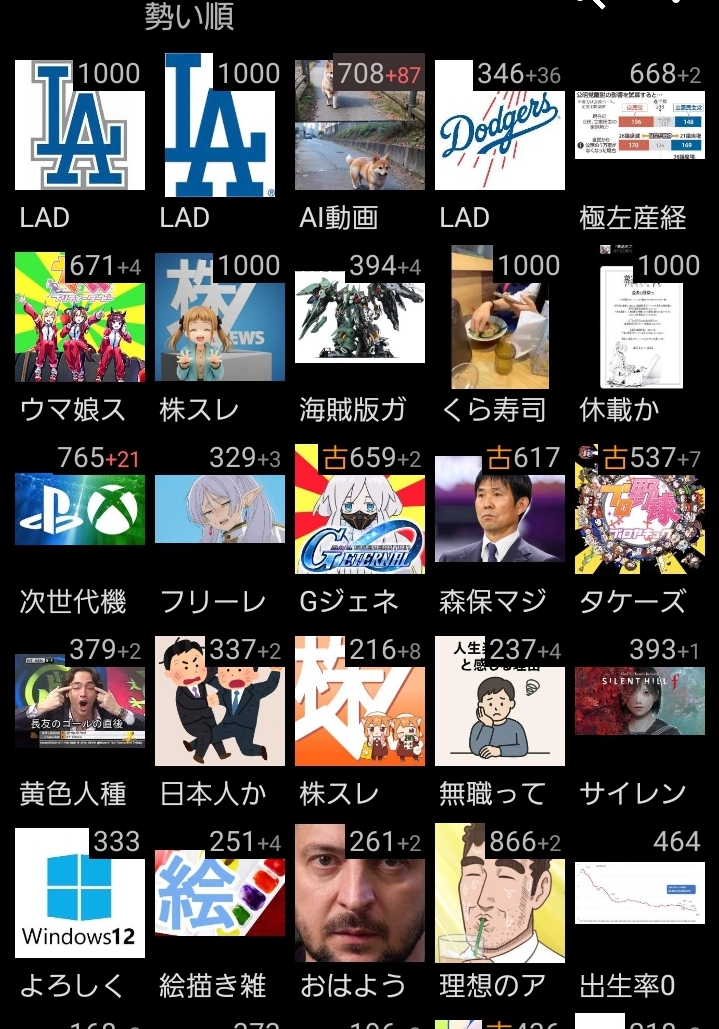Open the AI動画 thread tile
Image resolution: width=719 pixels, height=1029 pixels.
pos(359,130)
